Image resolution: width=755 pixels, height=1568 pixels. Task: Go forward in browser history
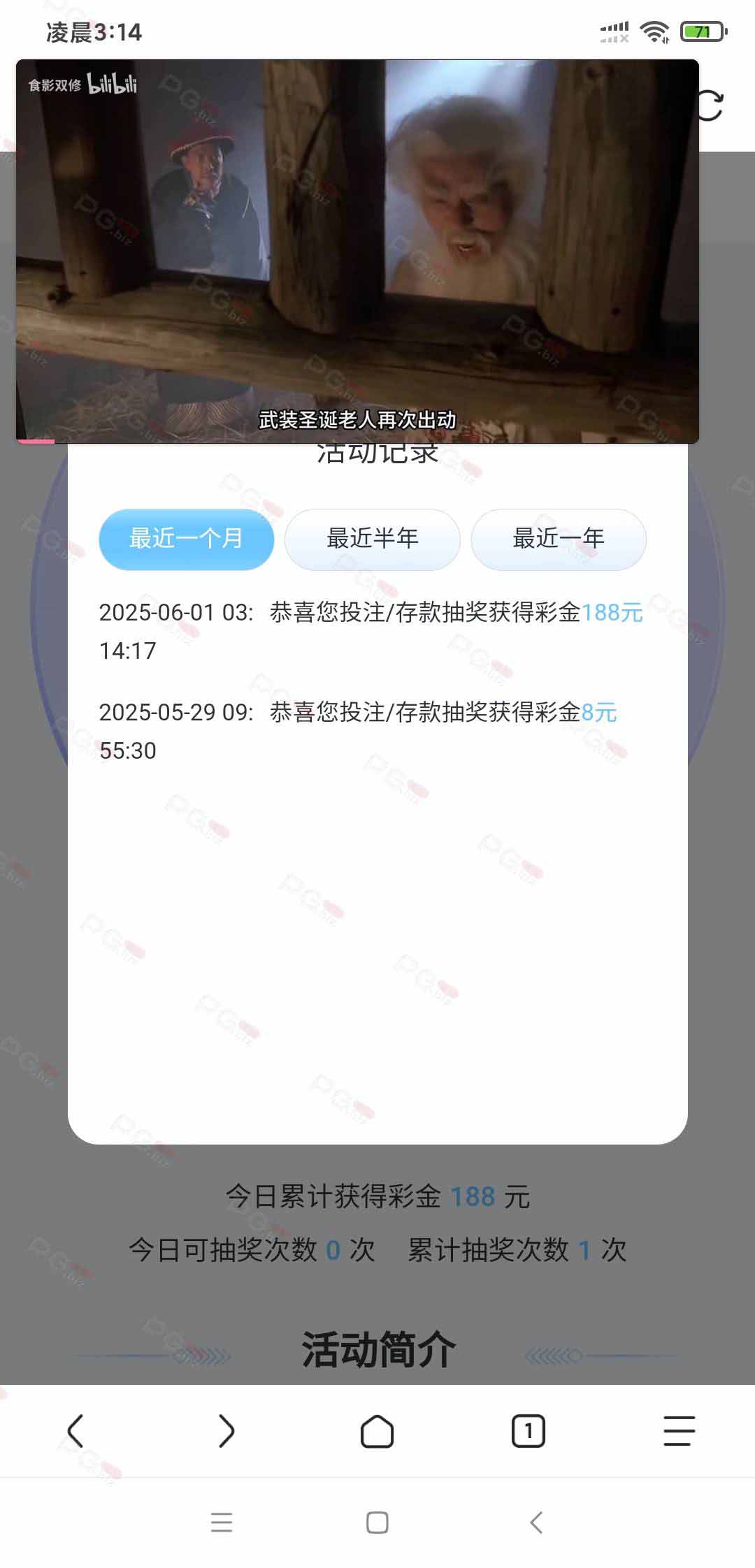pos(226,1430)
